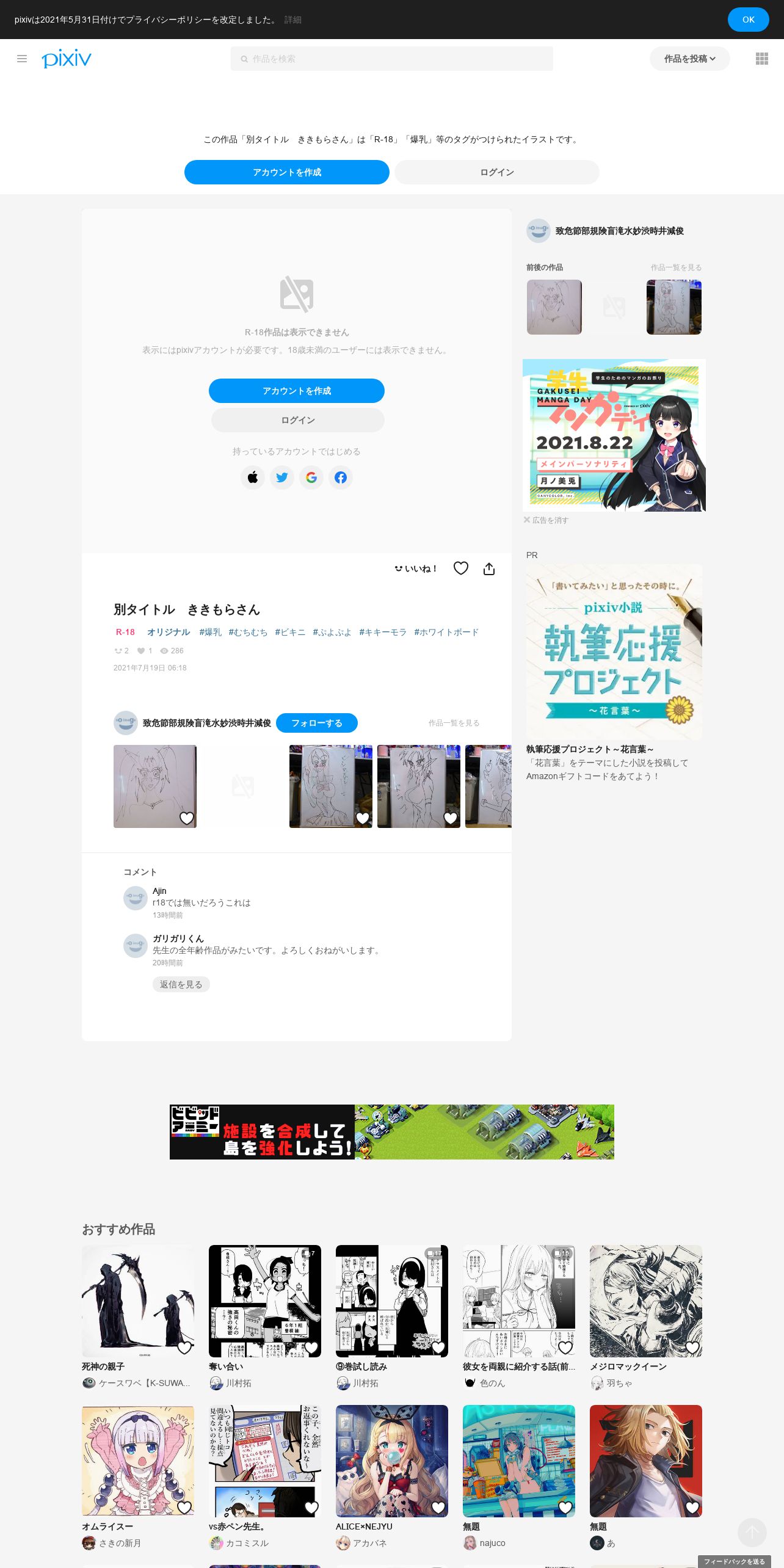Viewport: 784px width, 1568px height.
Task: Tap the いいね！ like button
Action: coord(415,568)
